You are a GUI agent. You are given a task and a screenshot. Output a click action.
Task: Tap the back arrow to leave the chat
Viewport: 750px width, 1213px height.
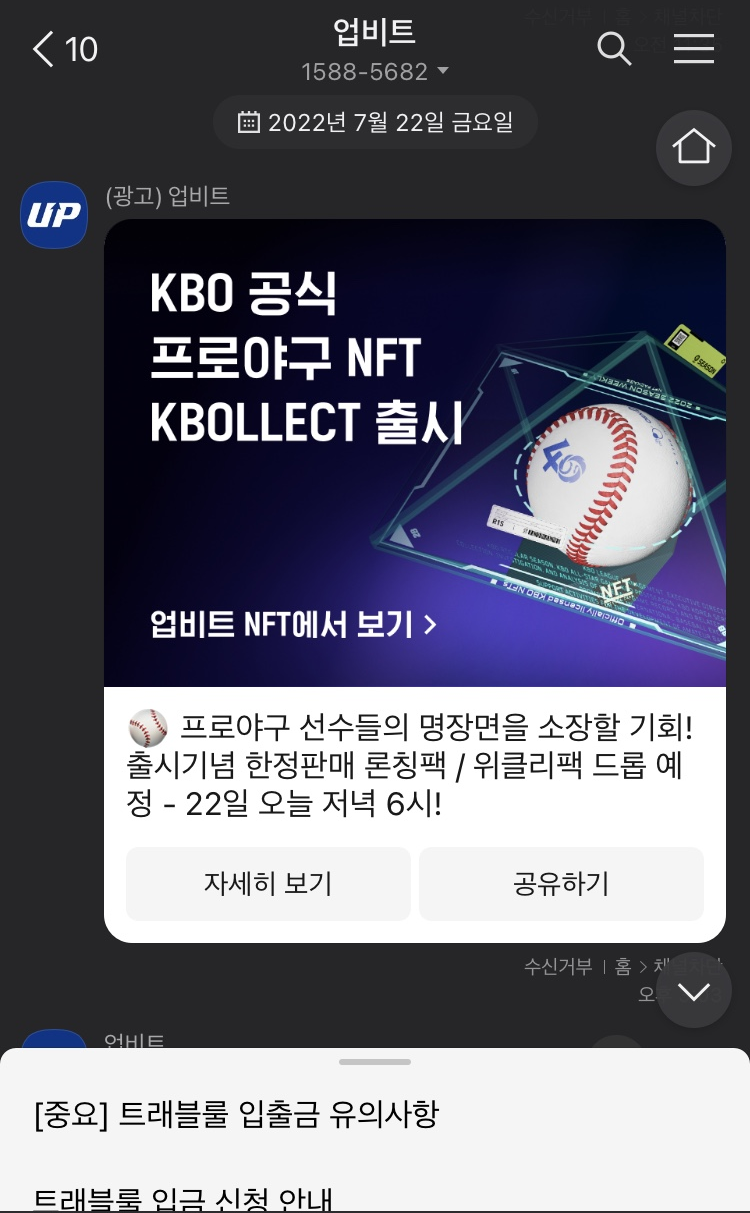pos(40,48)
